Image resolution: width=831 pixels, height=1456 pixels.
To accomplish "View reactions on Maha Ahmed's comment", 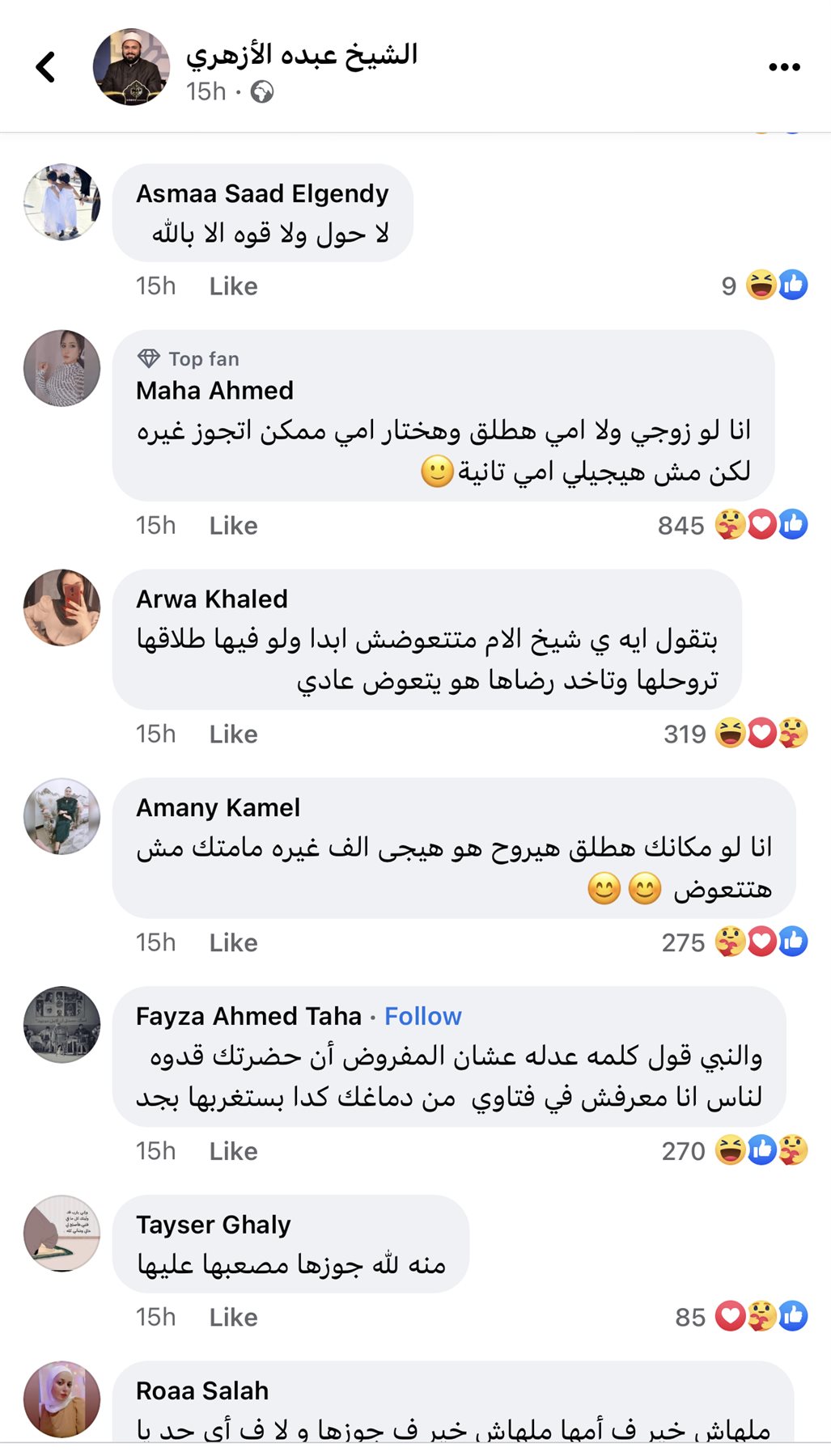I will [732, 526].
